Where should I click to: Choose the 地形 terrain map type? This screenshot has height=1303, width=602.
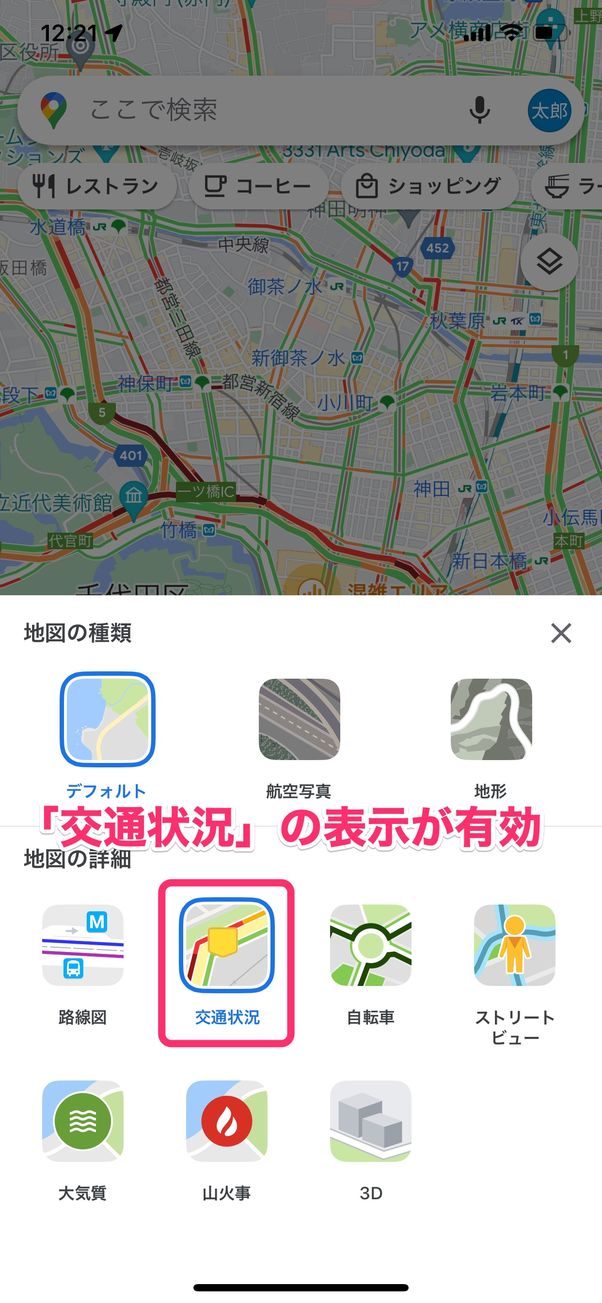click(x=490, y=719)
